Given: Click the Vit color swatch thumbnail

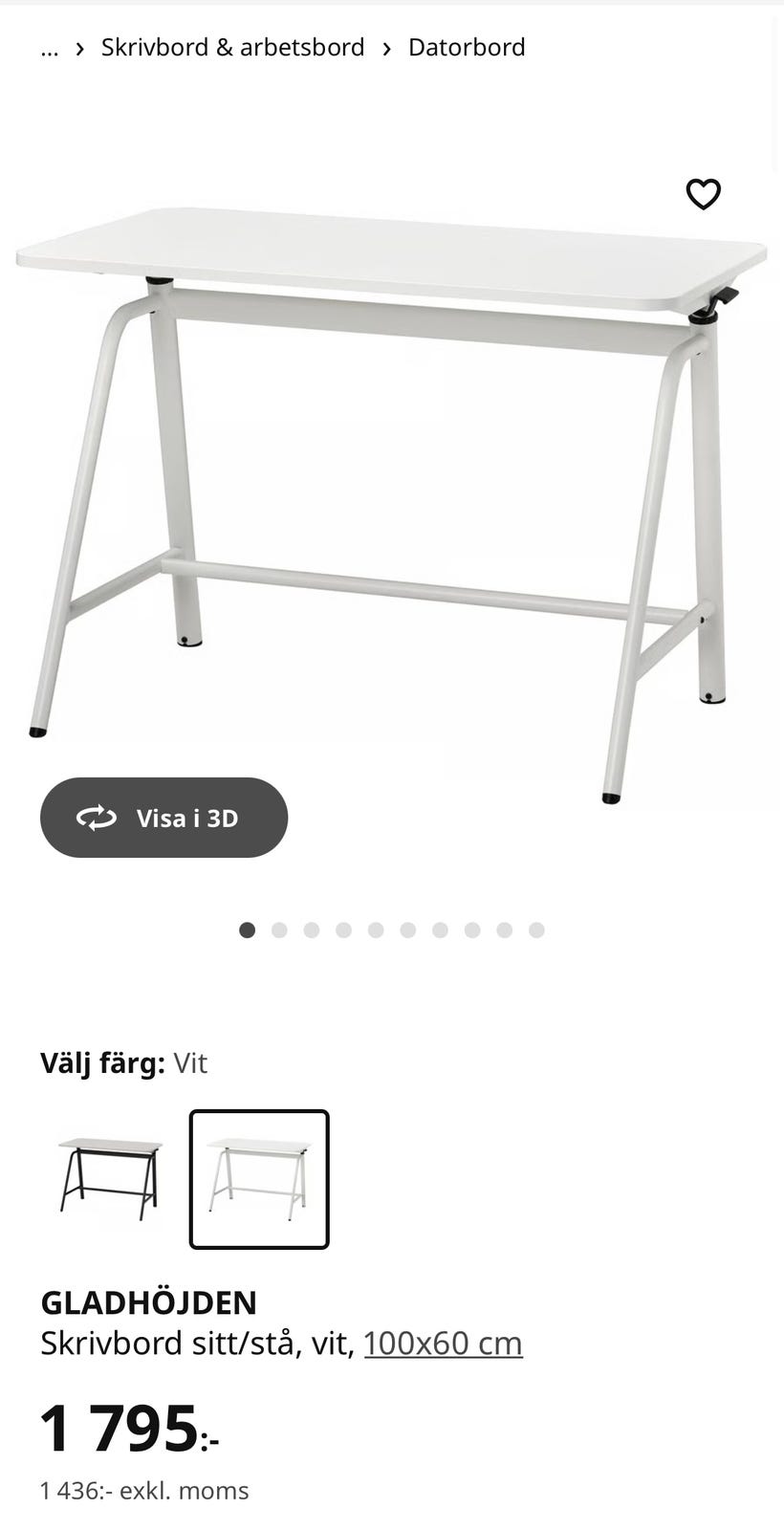Looking at the screenshot, I should point(259,1179).
